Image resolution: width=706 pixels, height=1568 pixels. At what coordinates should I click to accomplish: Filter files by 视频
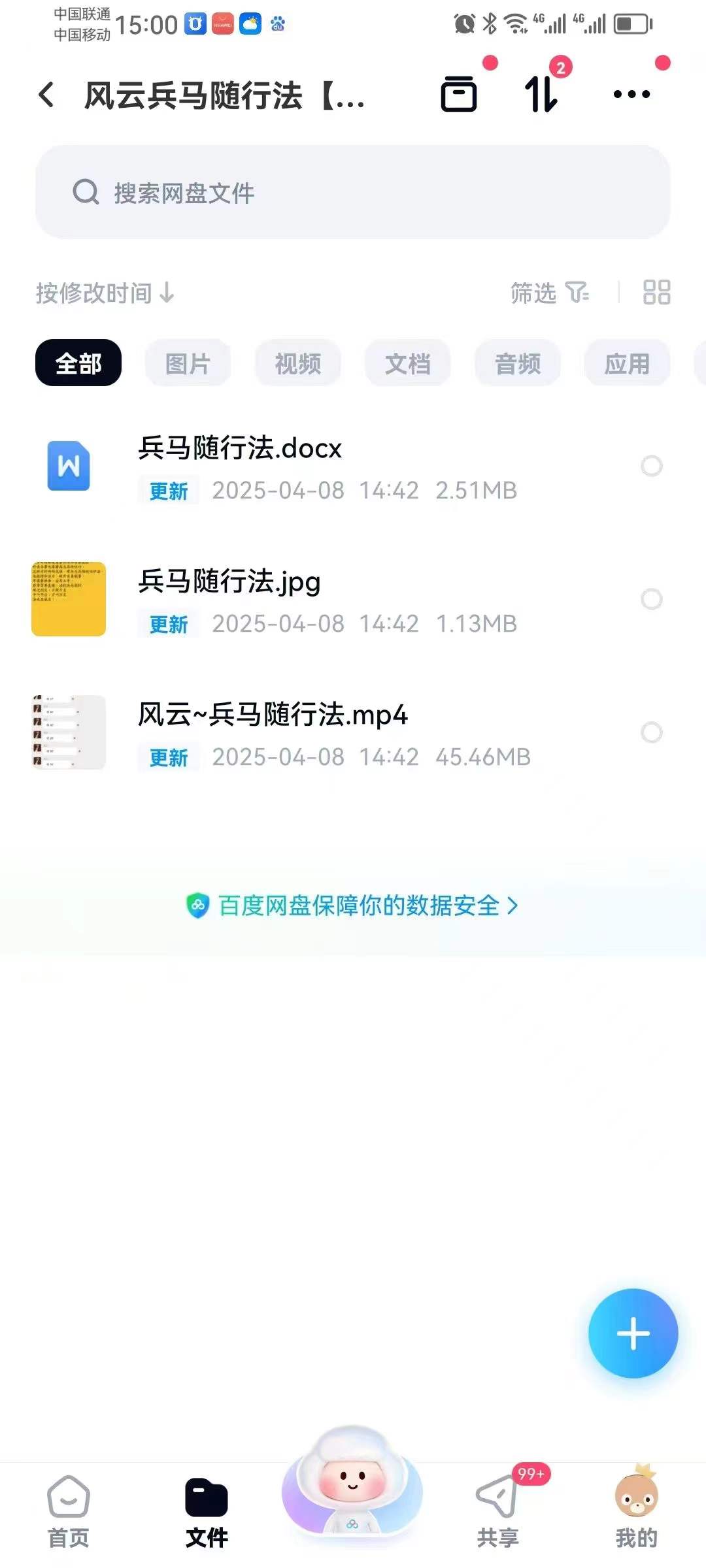pyautogui.click(x=298, y=363)
